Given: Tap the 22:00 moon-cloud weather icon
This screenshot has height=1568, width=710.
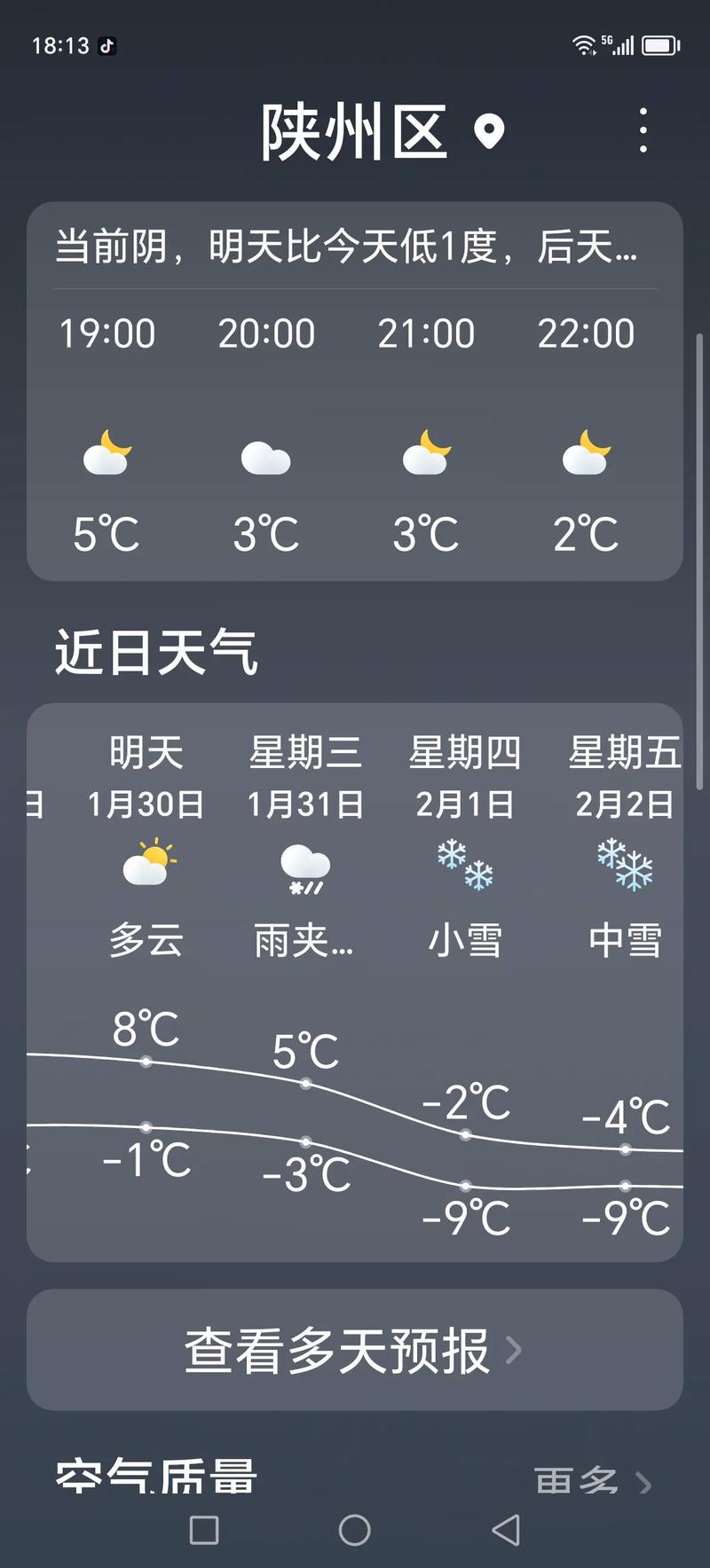Looking at the screenshot, I should click(586, 453).
